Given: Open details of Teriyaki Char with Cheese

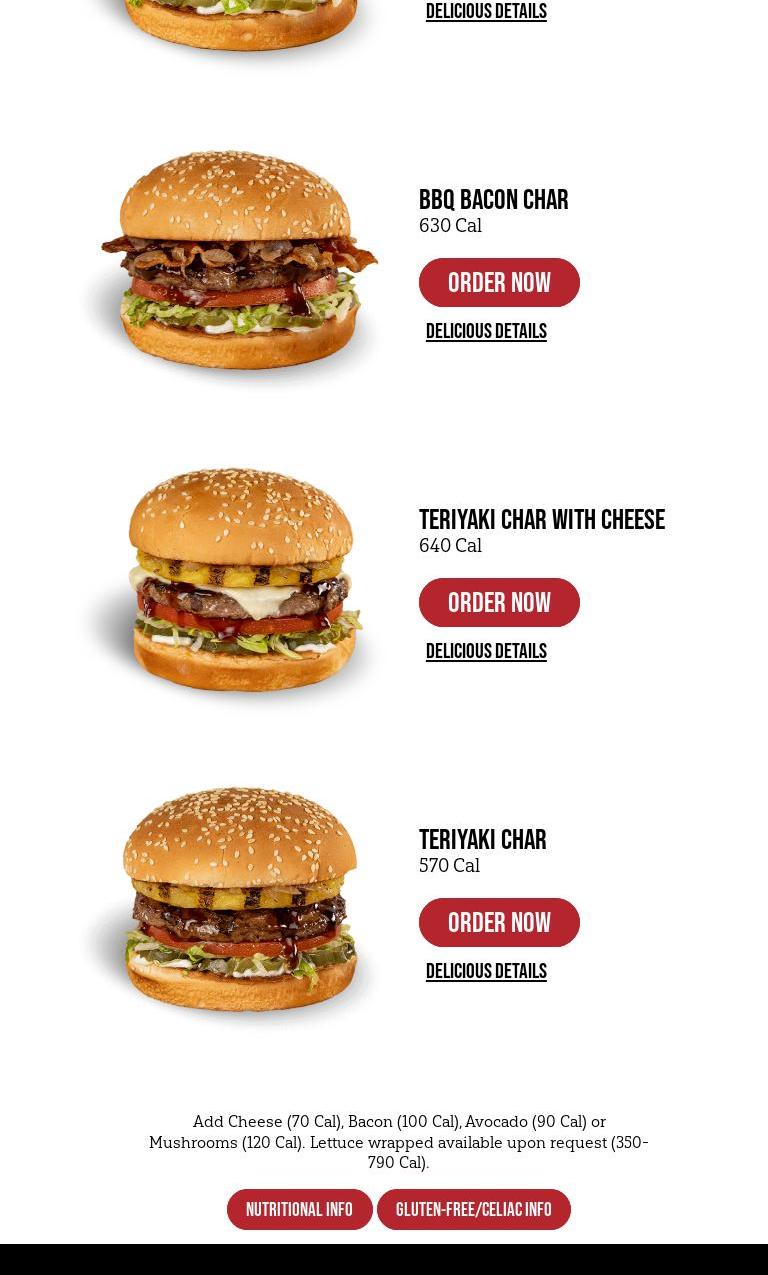Looking at the screenshot, I should coord(486,651).
